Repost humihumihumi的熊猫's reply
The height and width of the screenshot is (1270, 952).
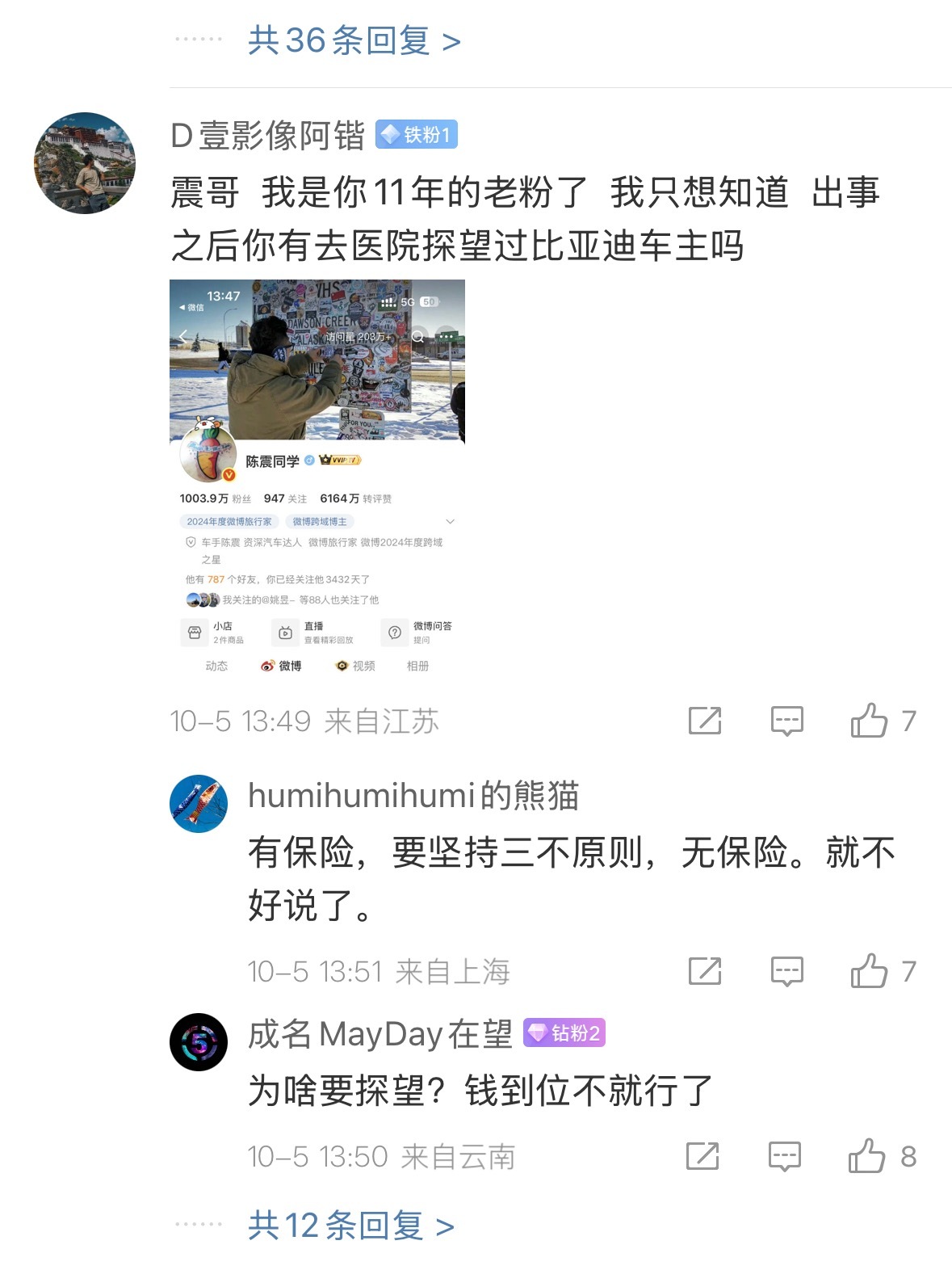[704, 971]
